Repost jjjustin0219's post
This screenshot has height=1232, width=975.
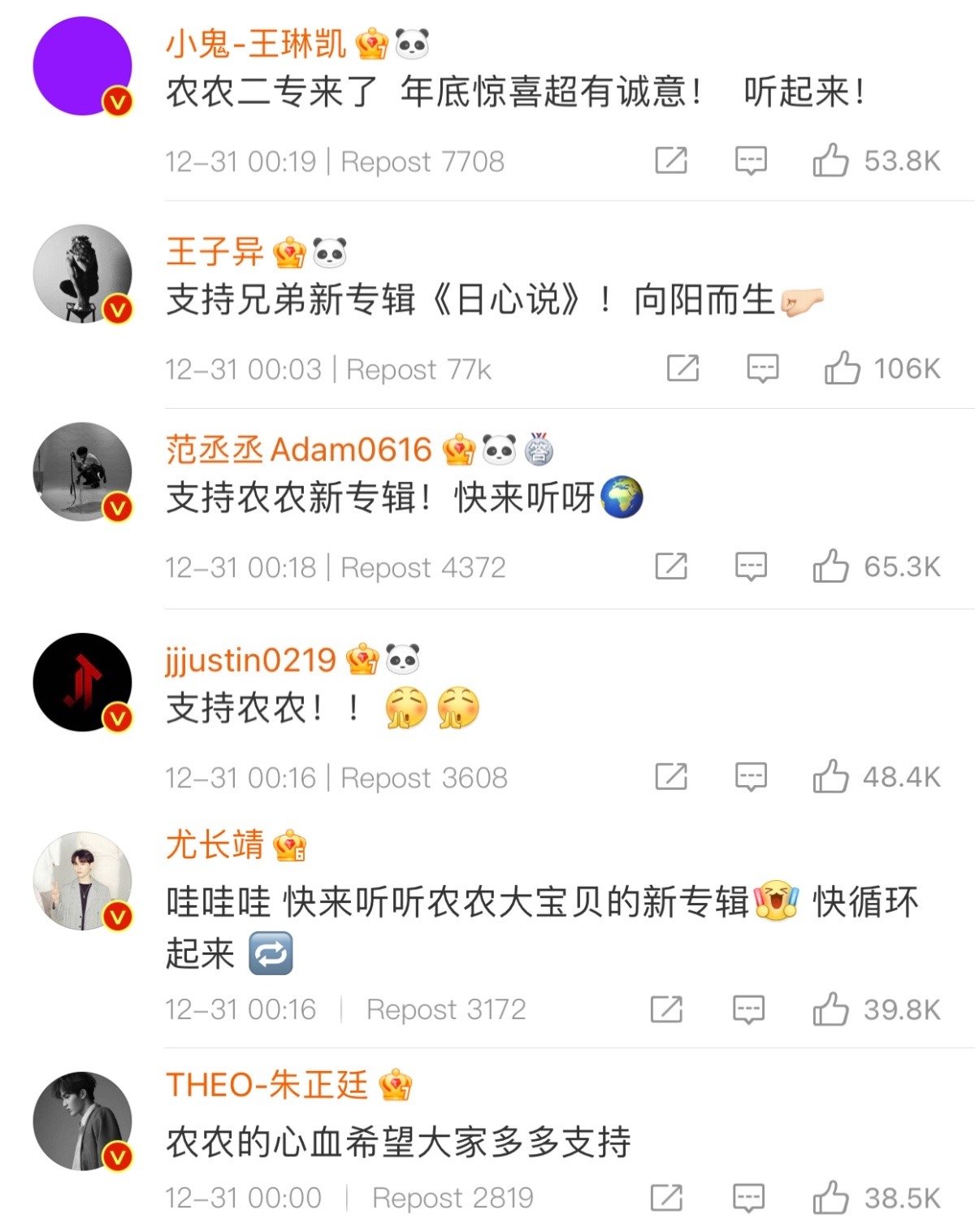click(671, 777)
